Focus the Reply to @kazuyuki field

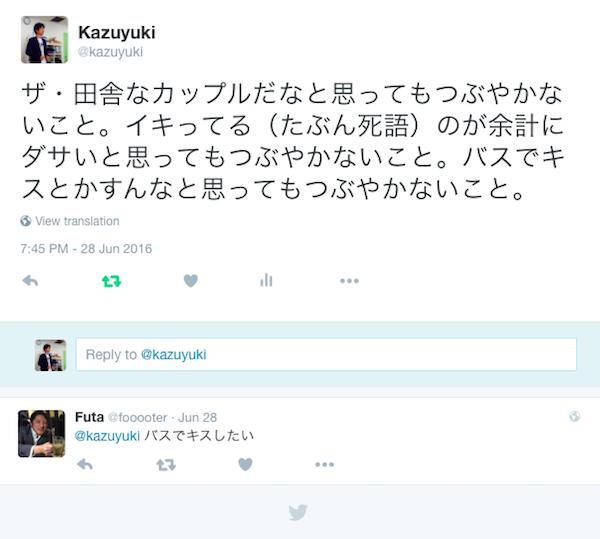[x=326, y=355]
